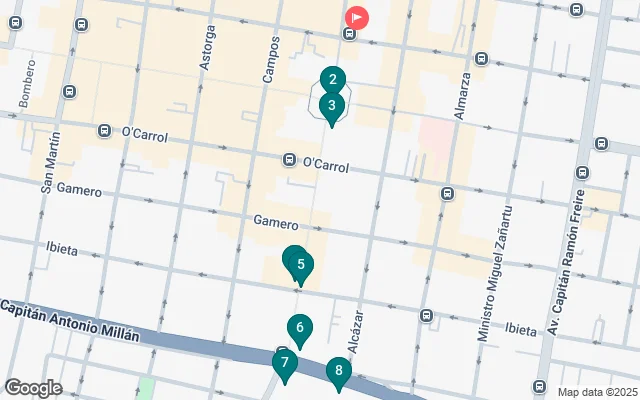The image size is (640, 400).
Task: Open map marker number 5
Action: (x=300, y=265)
